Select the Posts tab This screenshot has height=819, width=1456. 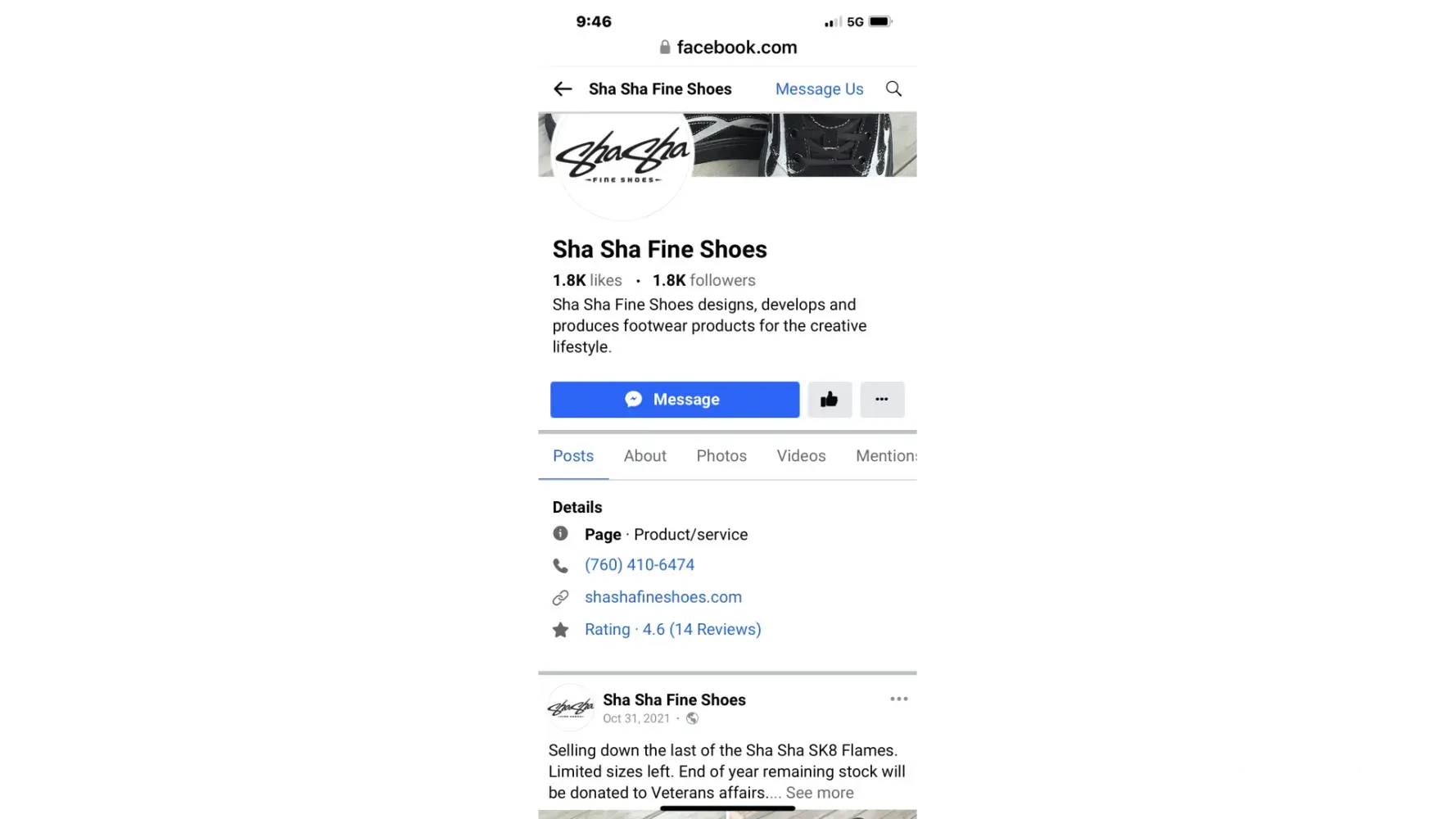(x=573, y=456)
